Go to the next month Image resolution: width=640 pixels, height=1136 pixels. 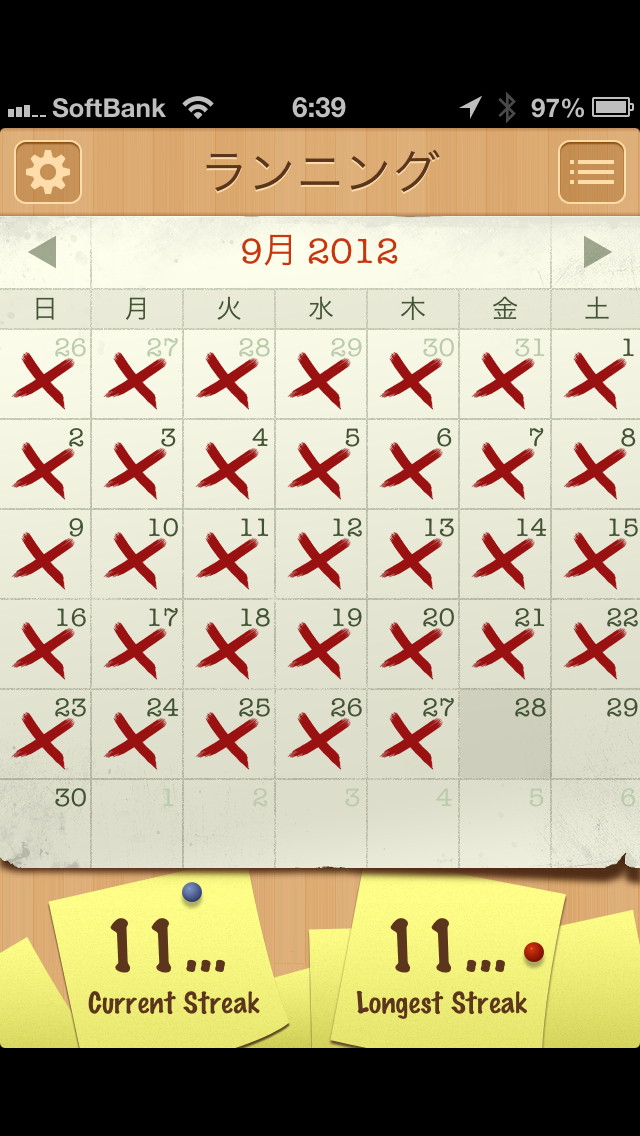pos(597,252)
